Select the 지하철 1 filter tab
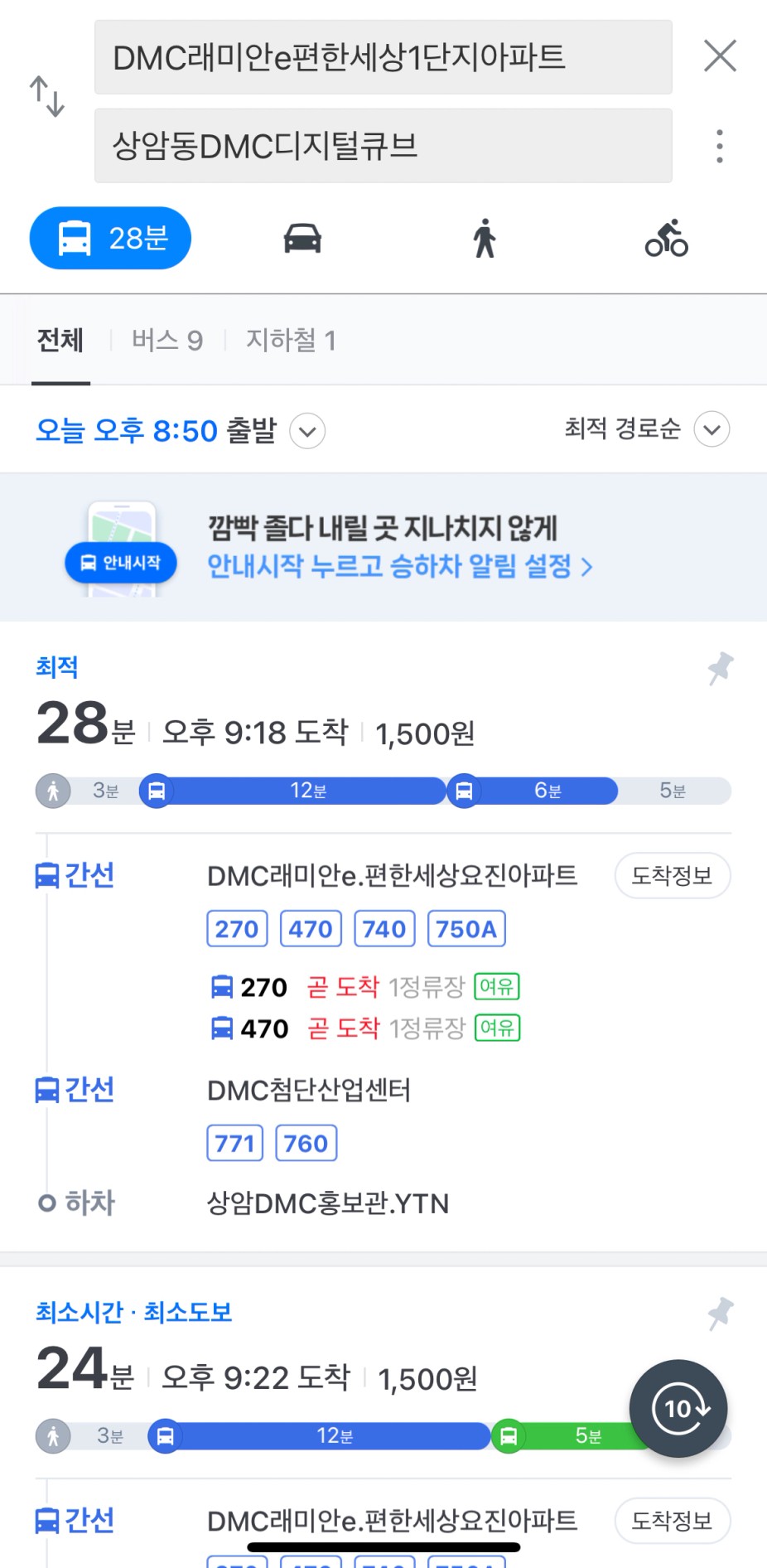Image resolution: width=767 pixels, height=1568 pixels. 291,340
